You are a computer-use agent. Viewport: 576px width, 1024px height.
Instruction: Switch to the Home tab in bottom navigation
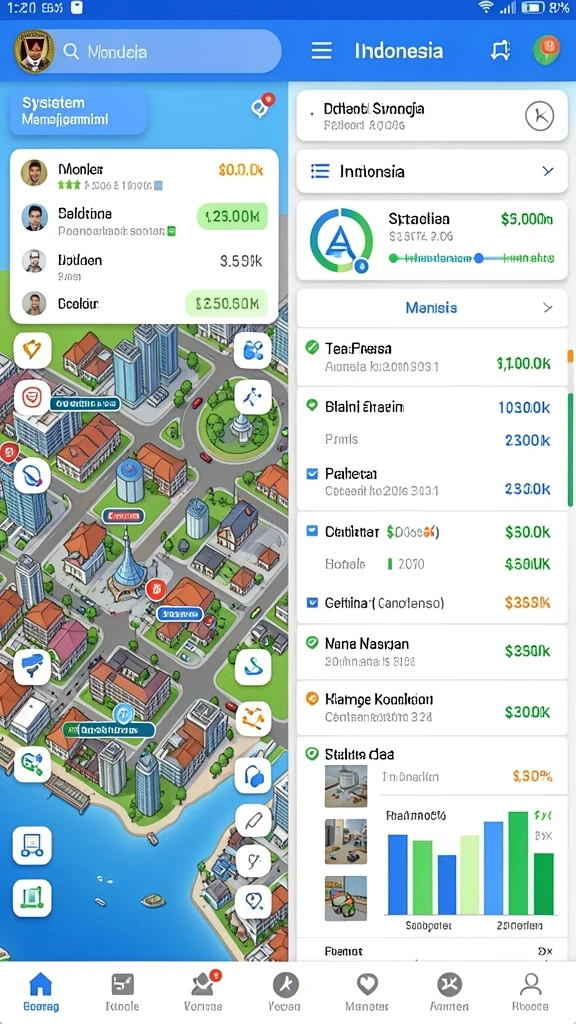coord(40,991)
